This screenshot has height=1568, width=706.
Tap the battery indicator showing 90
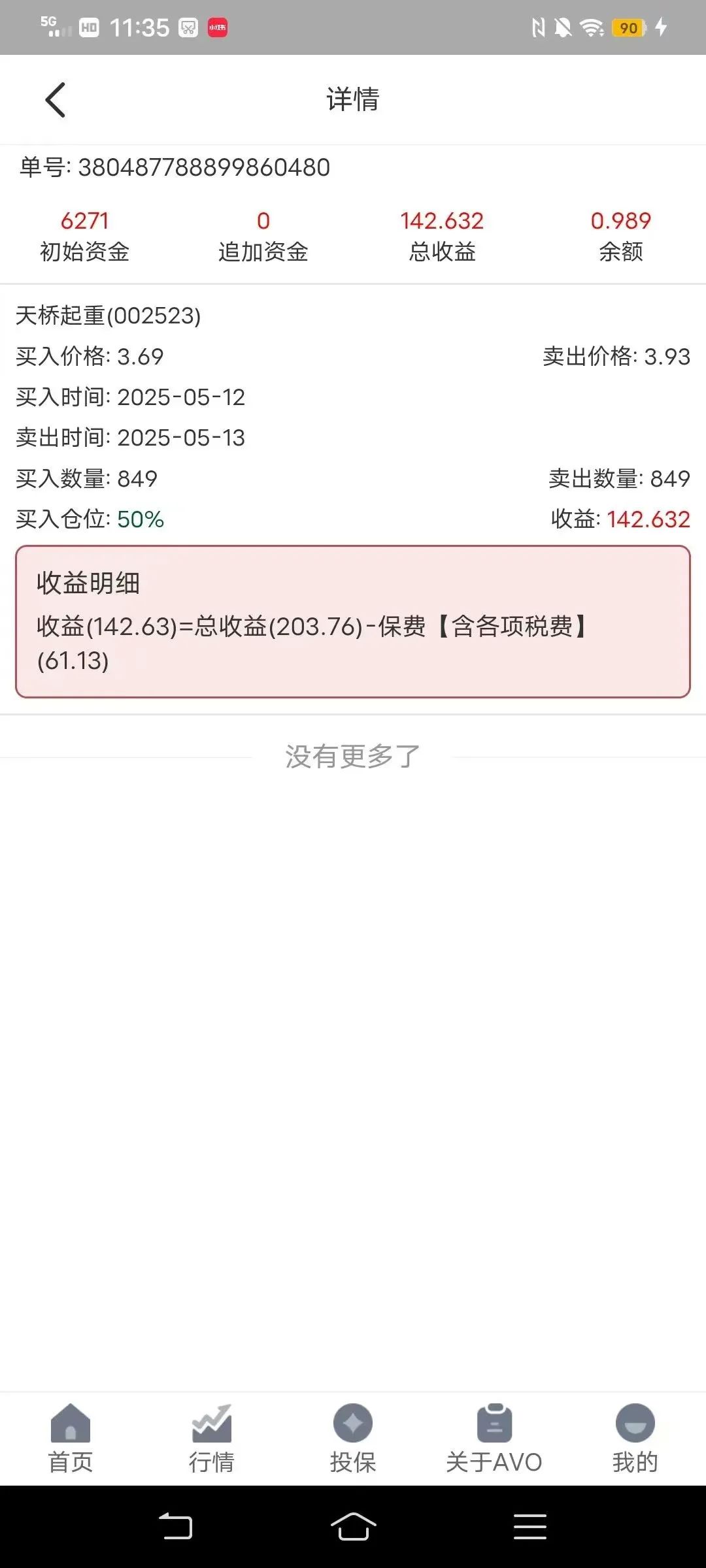pos(628,27)
